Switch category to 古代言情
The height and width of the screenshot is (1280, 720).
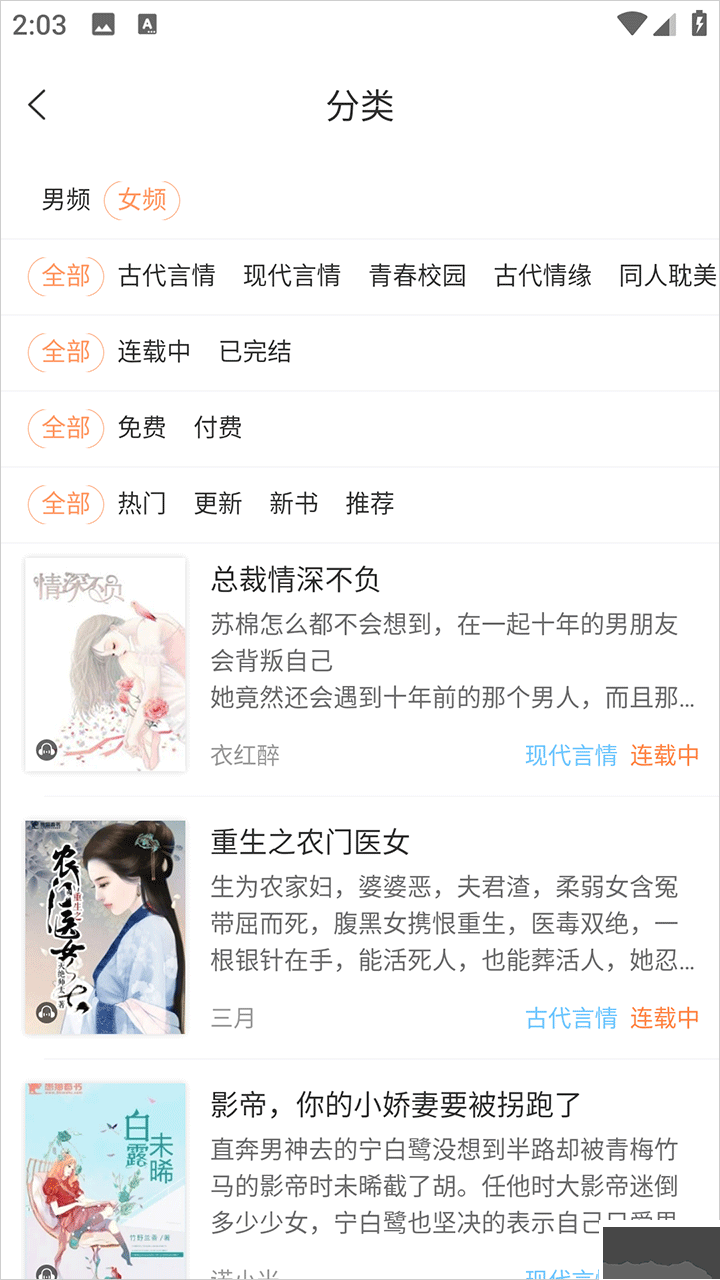tap(166, 277)
